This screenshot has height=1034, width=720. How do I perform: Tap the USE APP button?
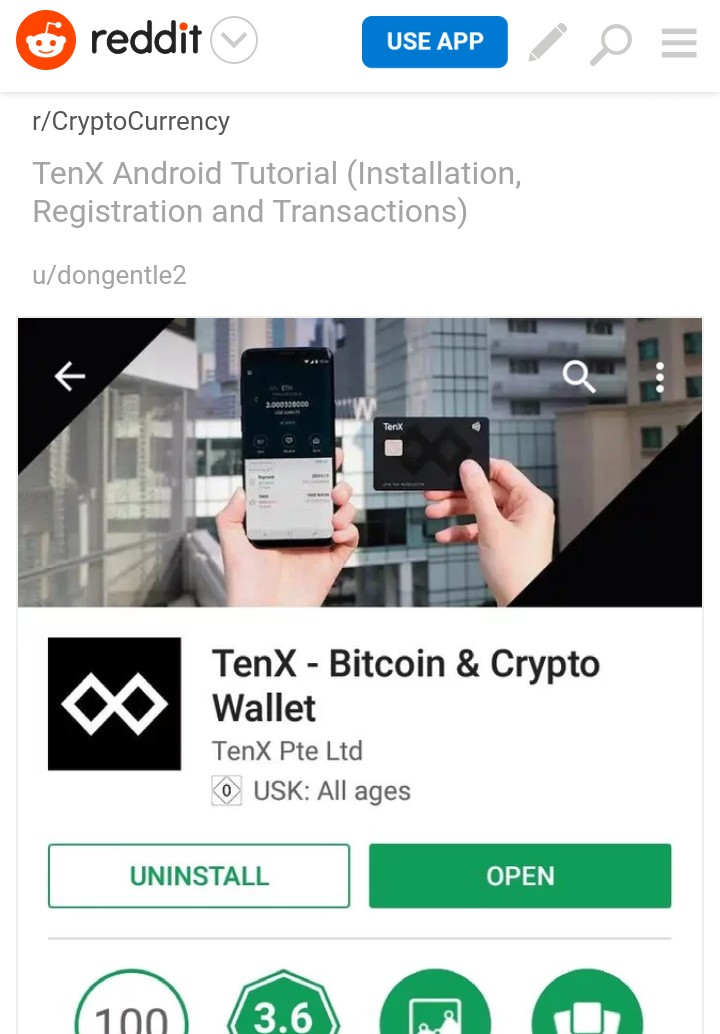434,42
